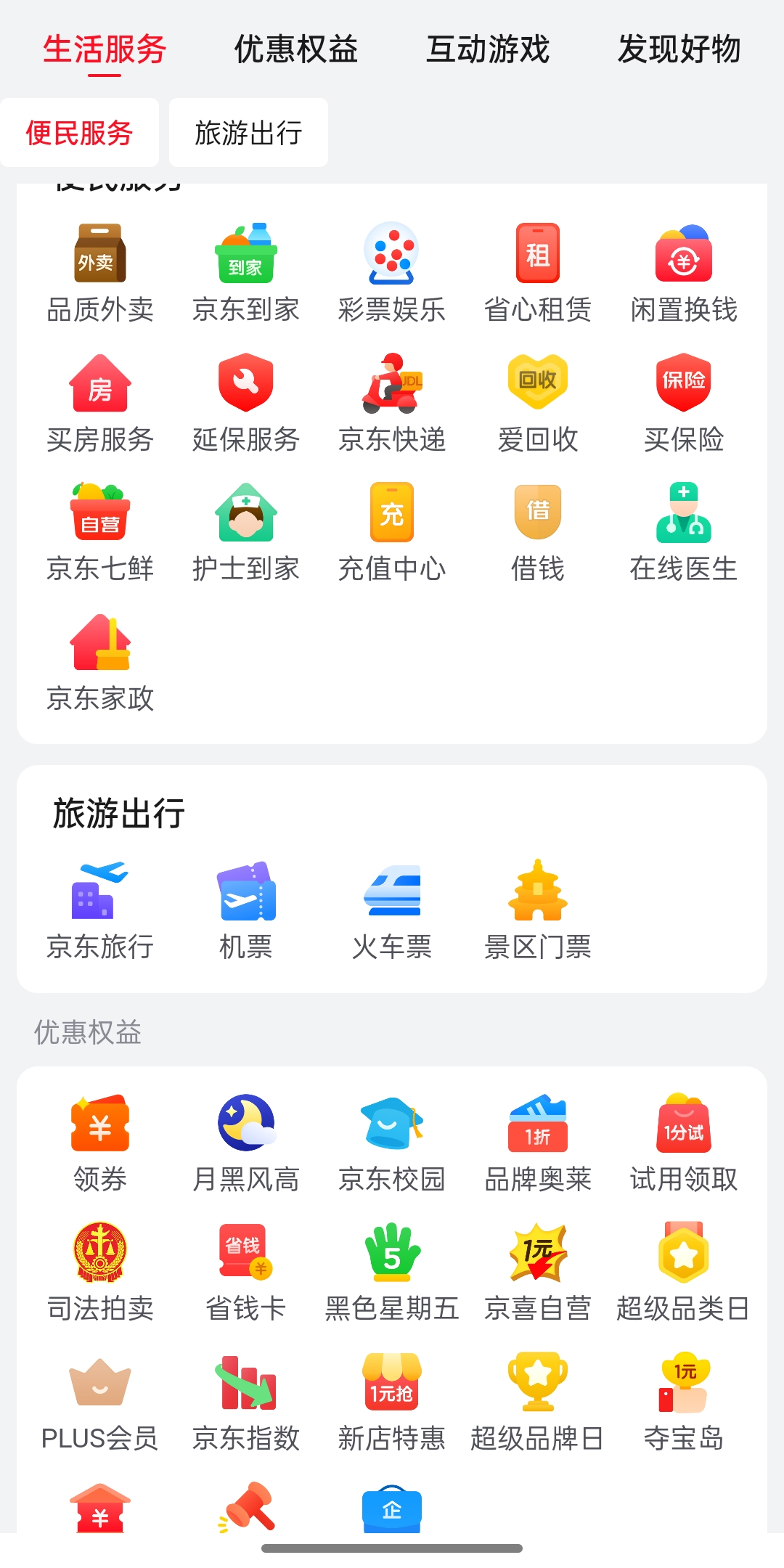784x1568 pixels.
Task: Switch to the 互动游戏 top tab
Action: pyautogui.click(x=487, y=50)
